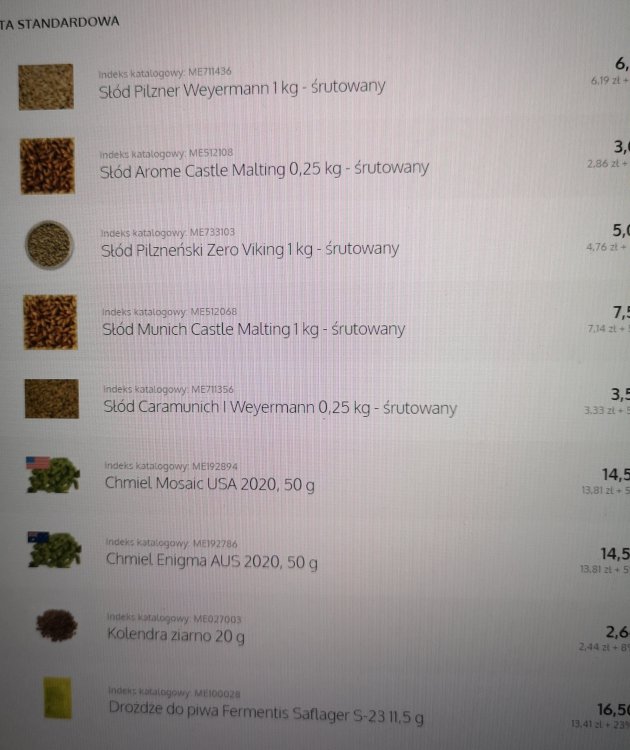Open Słód Pilzner Weyermann 1 kg product
Viewport: 630px width, 750px height.
tap(241, 88)
